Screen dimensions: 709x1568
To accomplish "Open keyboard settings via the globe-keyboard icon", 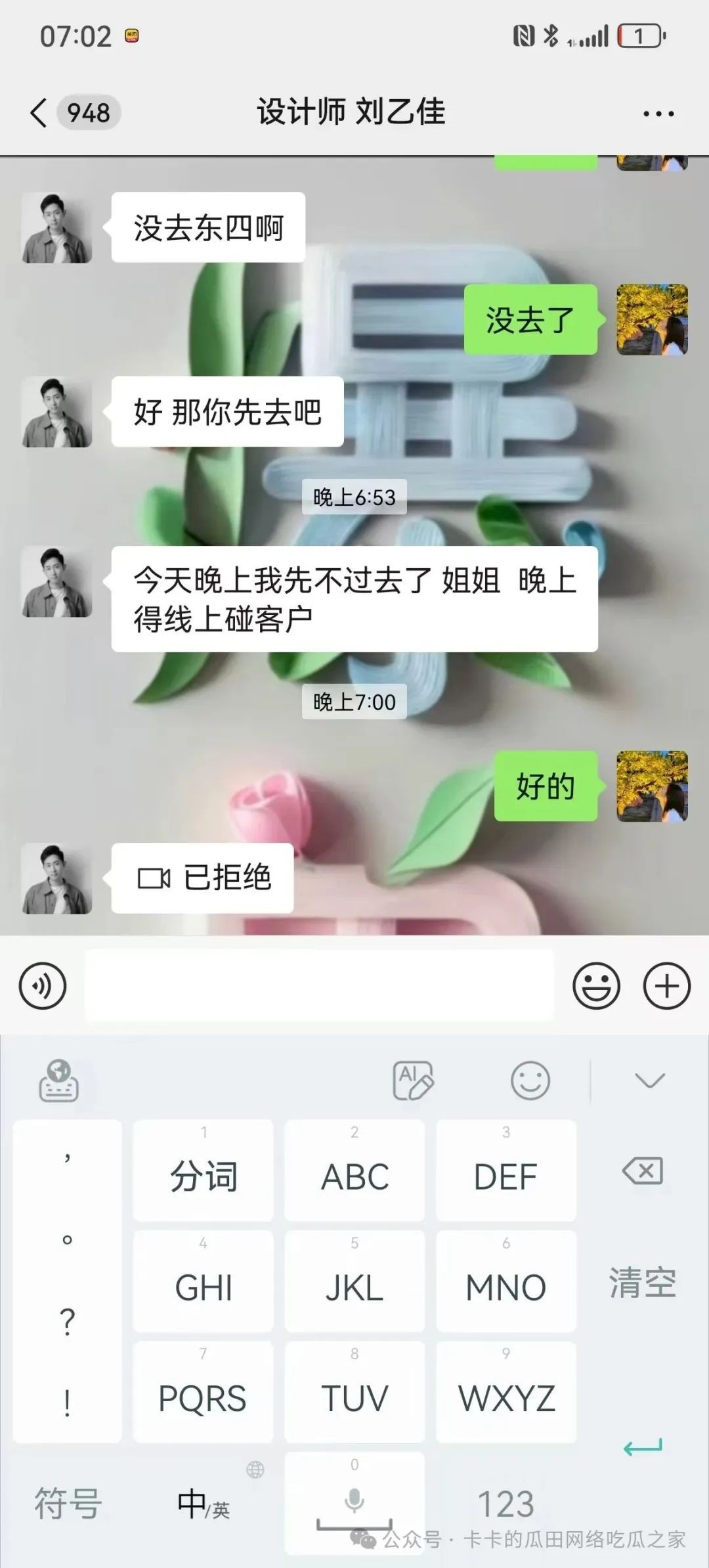I will point(59,1081).
